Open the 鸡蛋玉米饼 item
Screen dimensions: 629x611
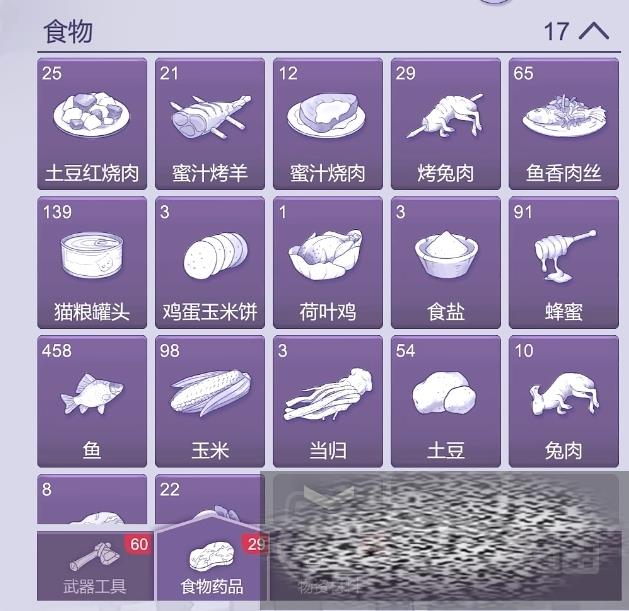210,262
